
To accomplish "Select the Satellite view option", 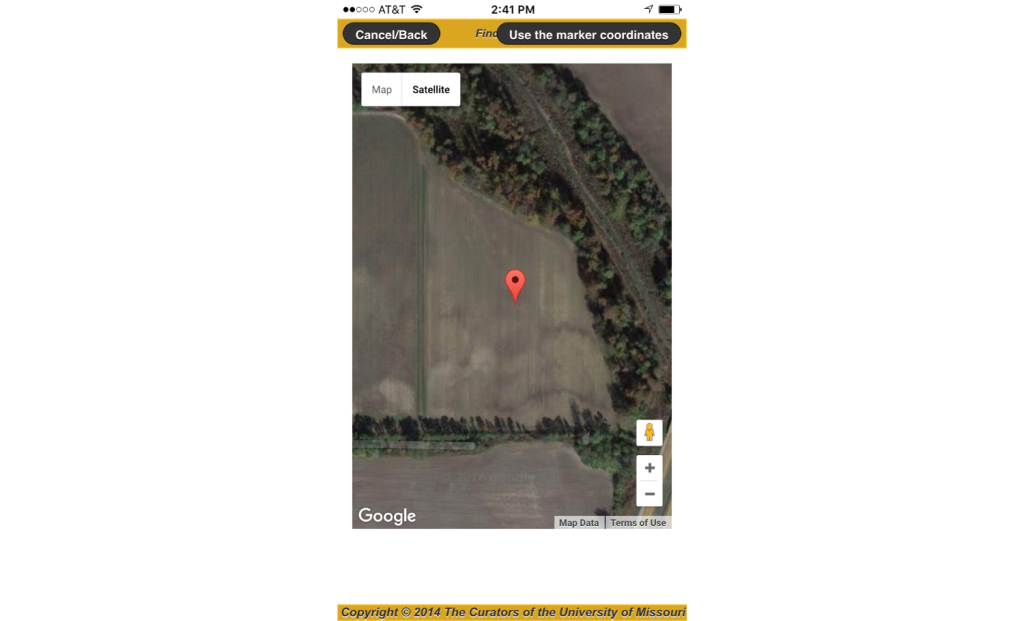I will [431, 90].
